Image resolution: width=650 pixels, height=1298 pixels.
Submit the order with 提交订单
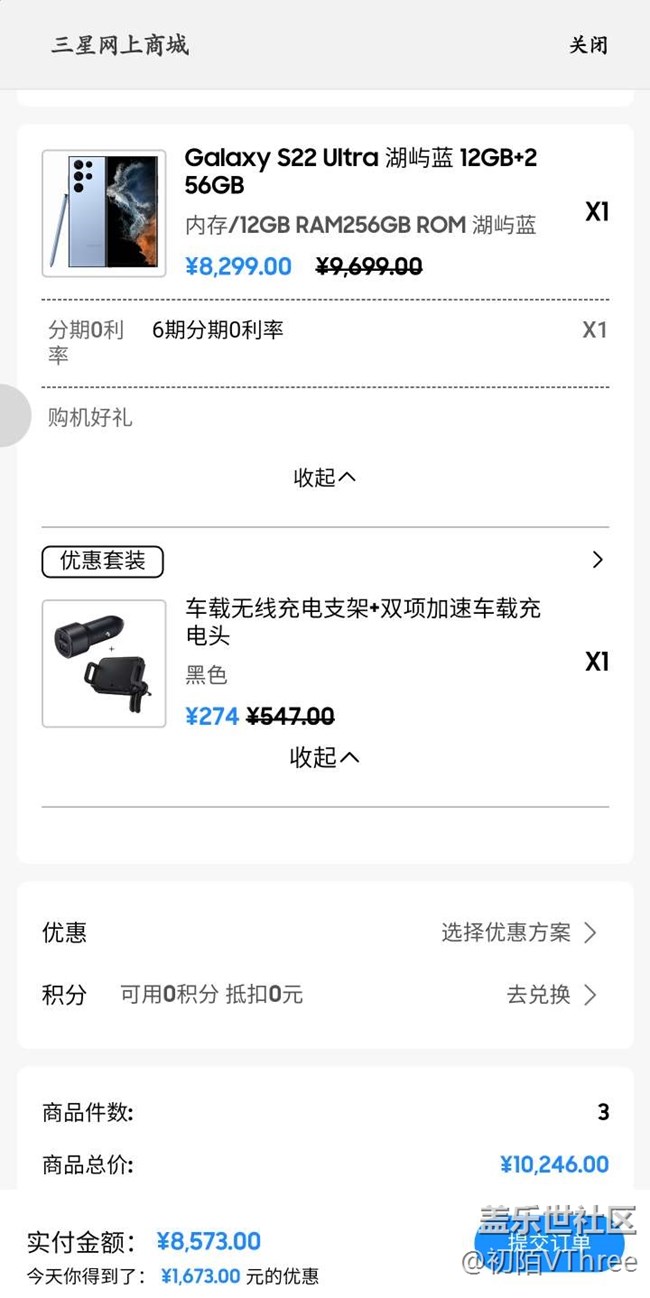pos(548,1243)
